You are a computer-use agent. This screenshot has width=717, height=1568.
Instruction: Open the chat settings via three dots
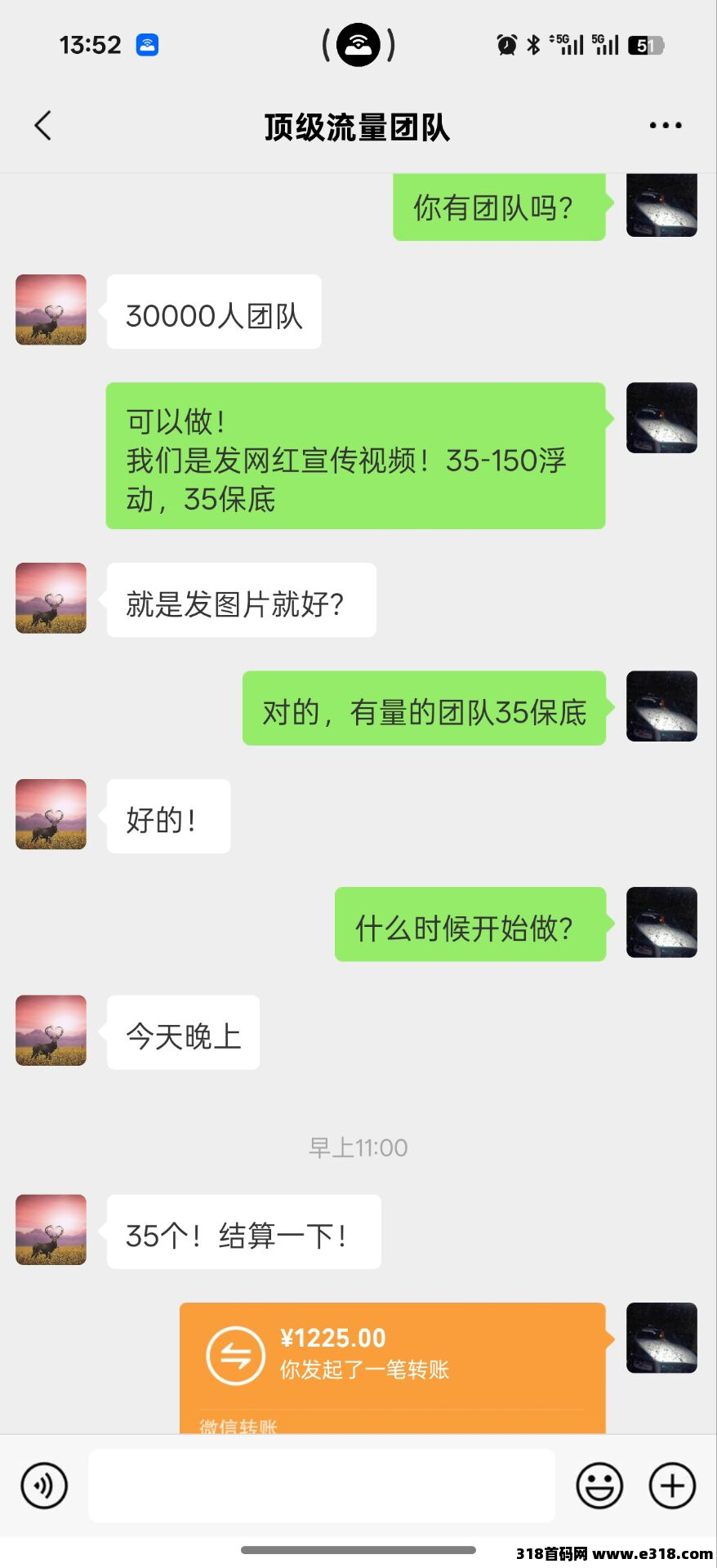tap(665, 125)
